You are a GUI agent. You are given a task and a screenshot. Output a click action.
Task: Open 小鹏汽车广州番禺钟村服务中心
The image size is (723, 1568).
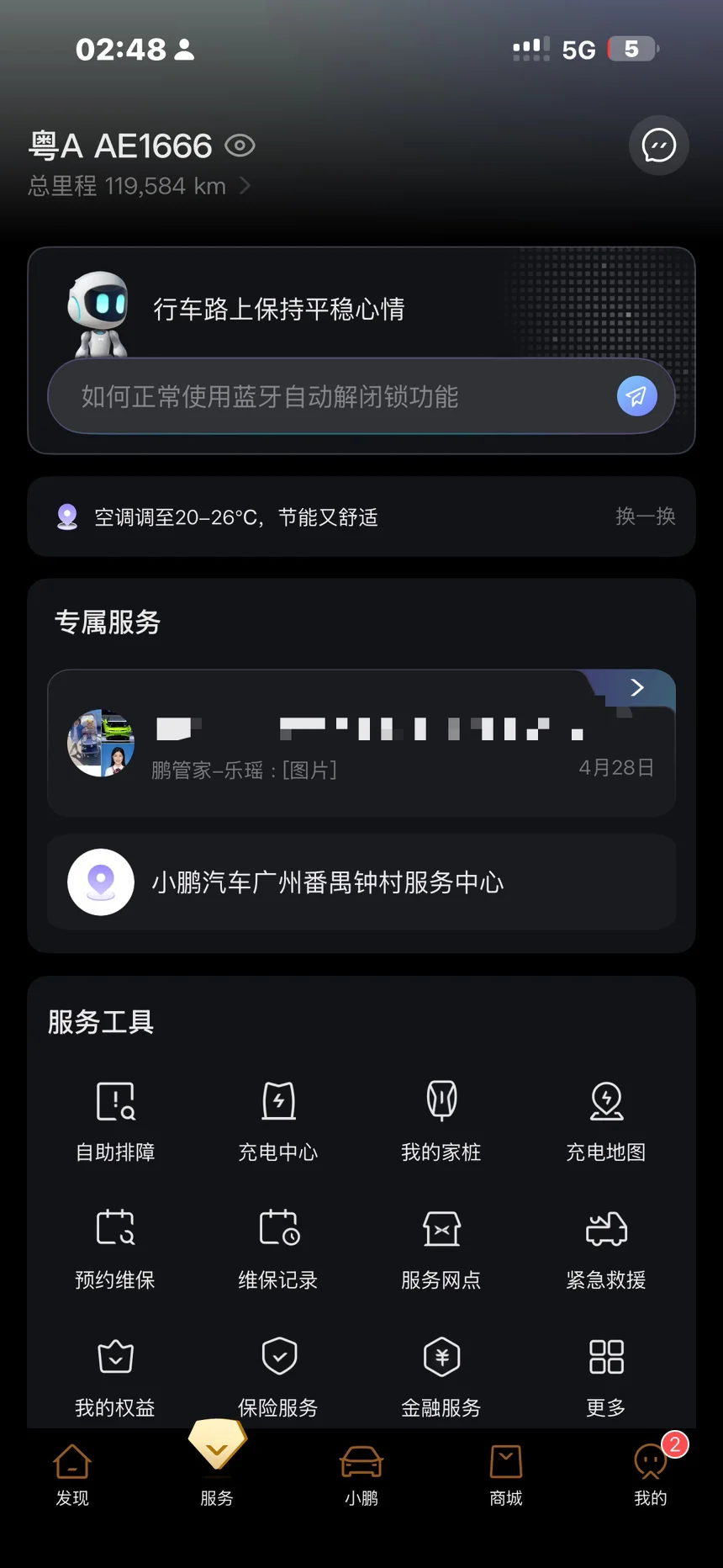(361, 882)
